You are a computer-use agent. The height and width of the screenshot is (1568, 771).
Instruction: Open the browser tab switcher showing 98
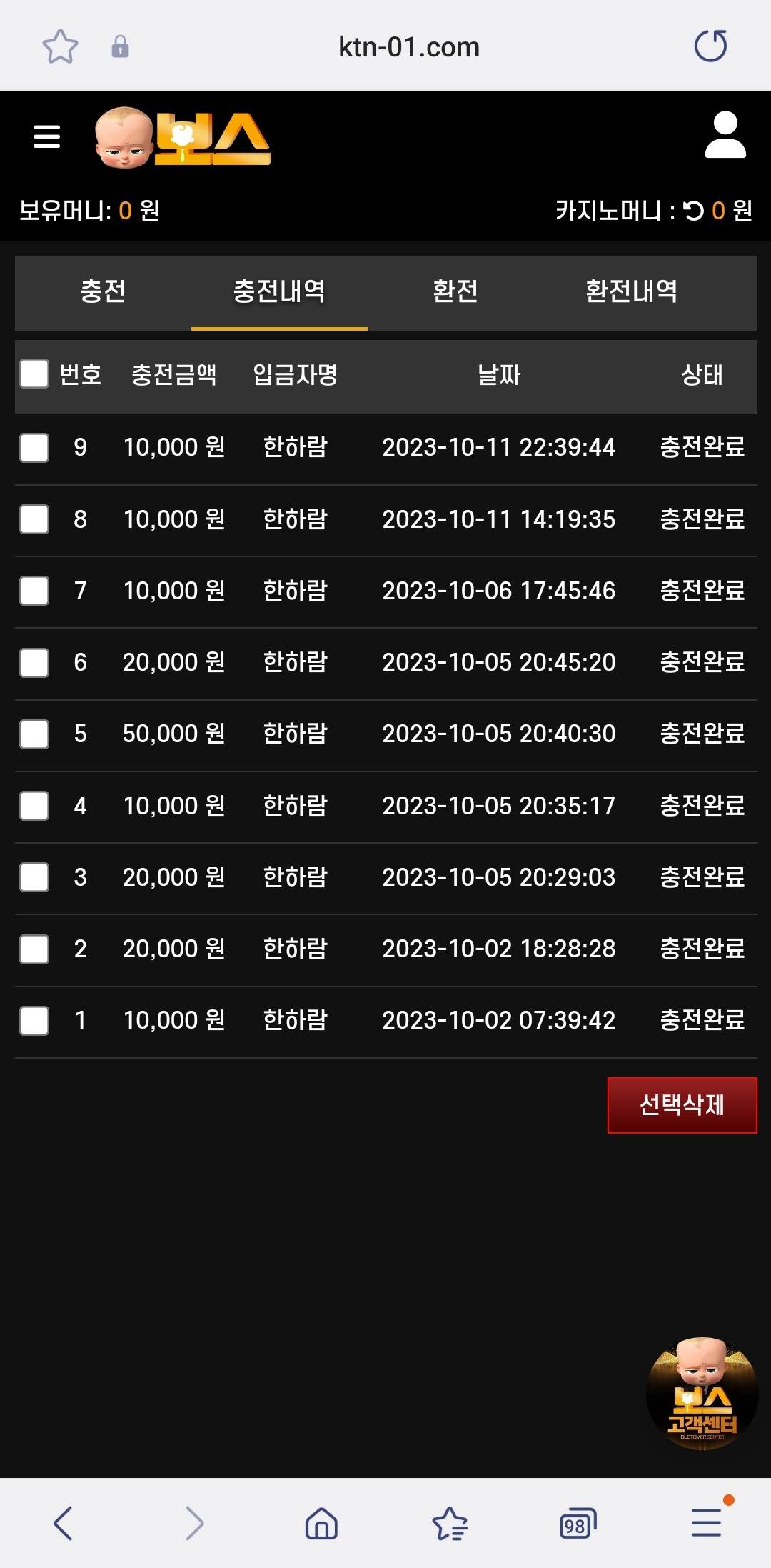pyautogui.click(x=578, y=1524)
